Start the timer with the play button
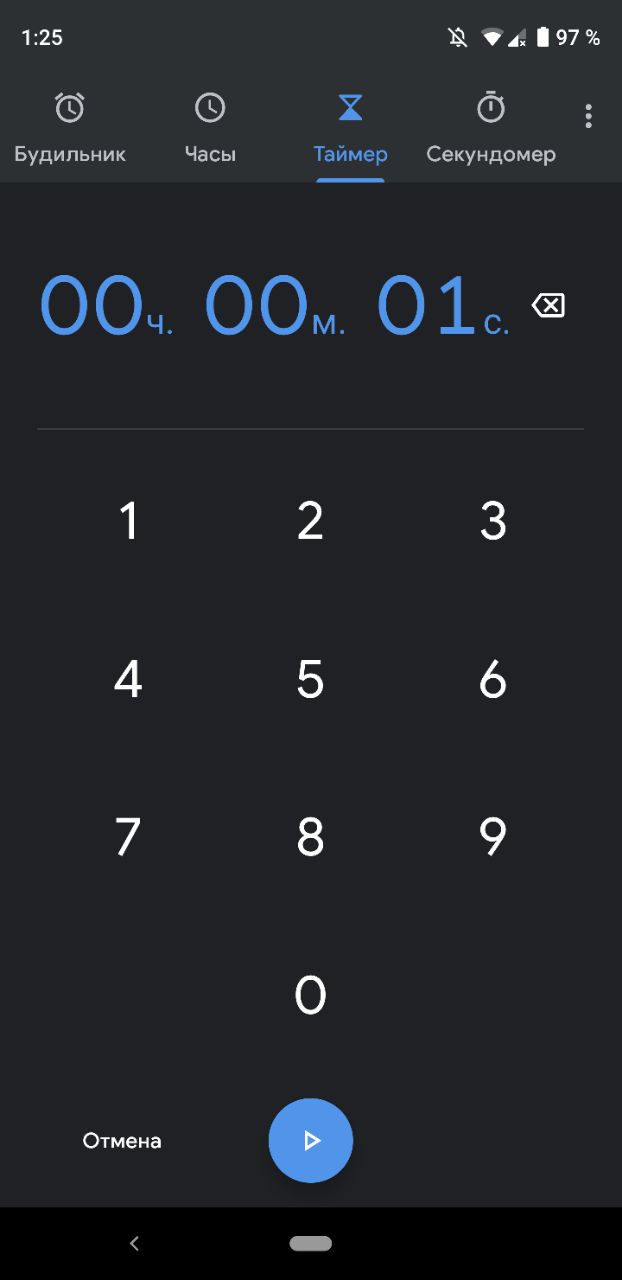 [311, 1141]
